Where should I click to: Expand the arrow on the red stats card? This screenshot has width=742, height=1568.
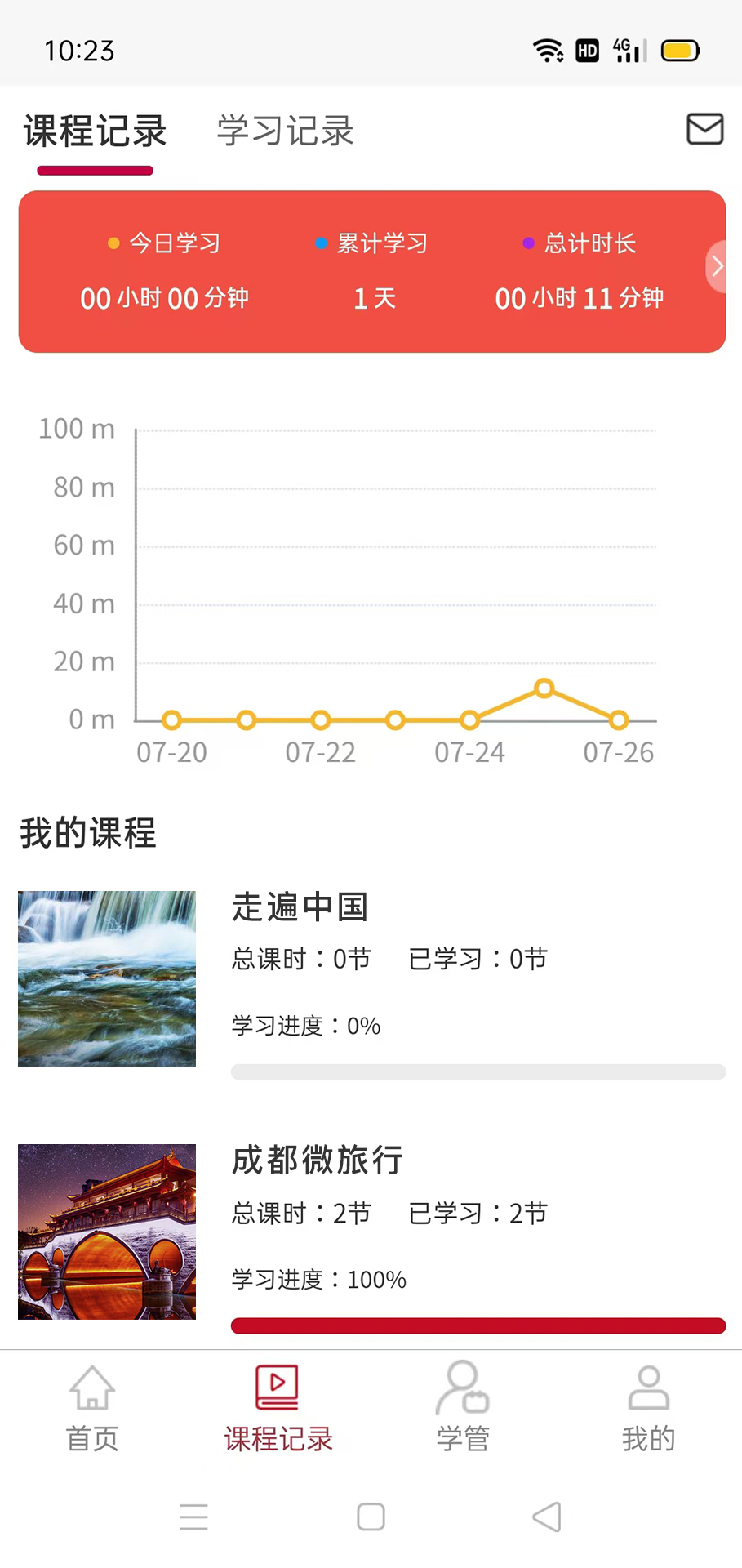click(716, 266)
